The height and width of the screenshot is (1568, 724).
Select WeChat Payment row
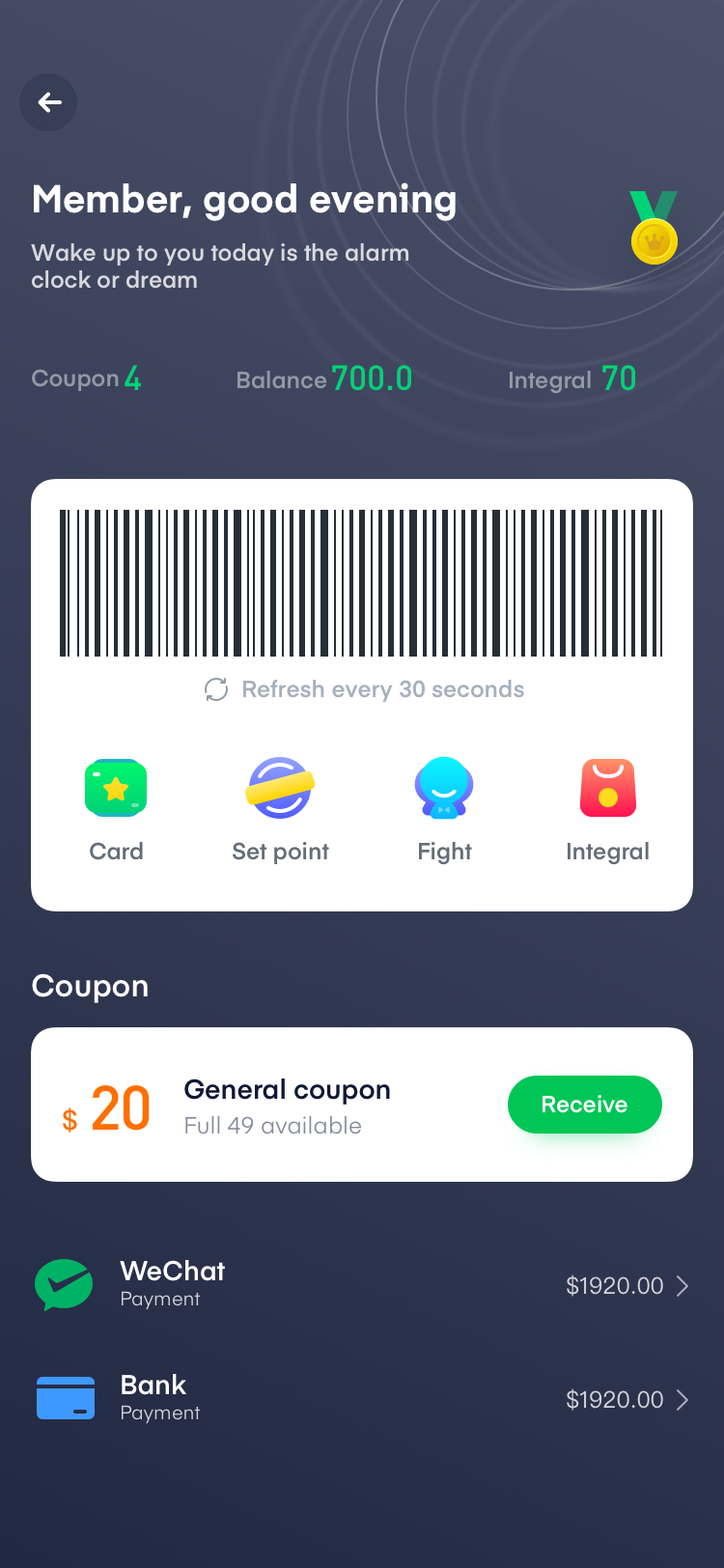tap(362, 1285)
